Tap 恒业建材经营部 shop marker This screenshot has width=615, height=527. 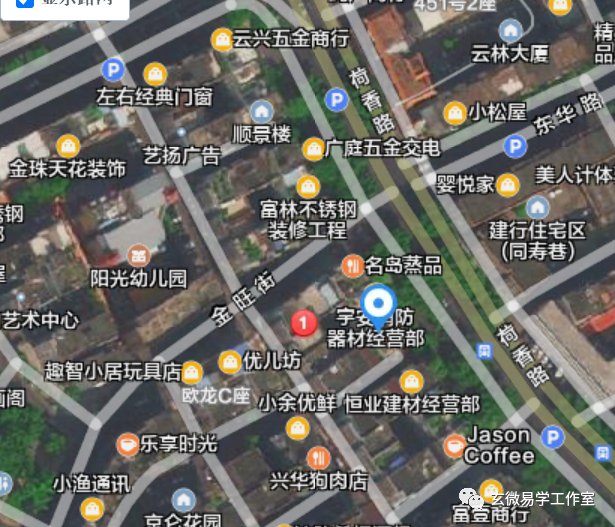[x=411, y=380]
